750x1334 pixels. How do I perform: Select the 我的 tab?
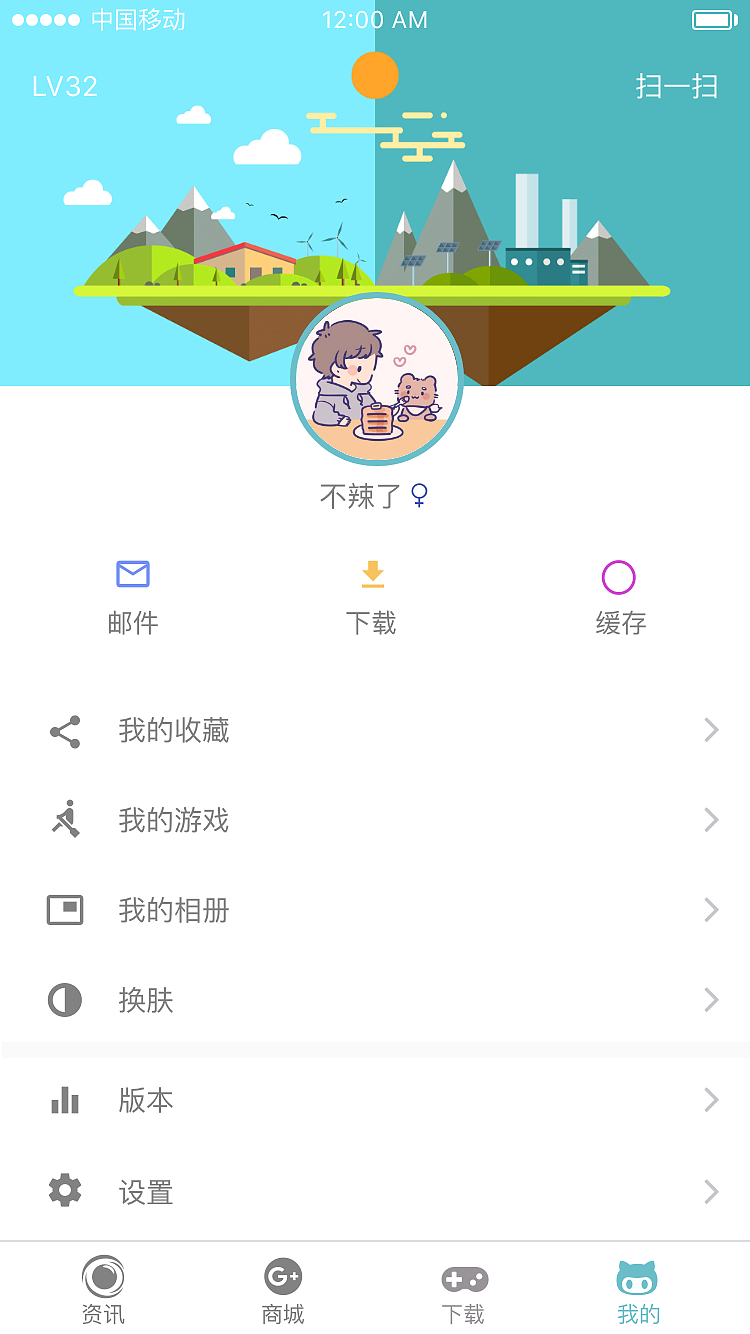[x=638, y=1290]
